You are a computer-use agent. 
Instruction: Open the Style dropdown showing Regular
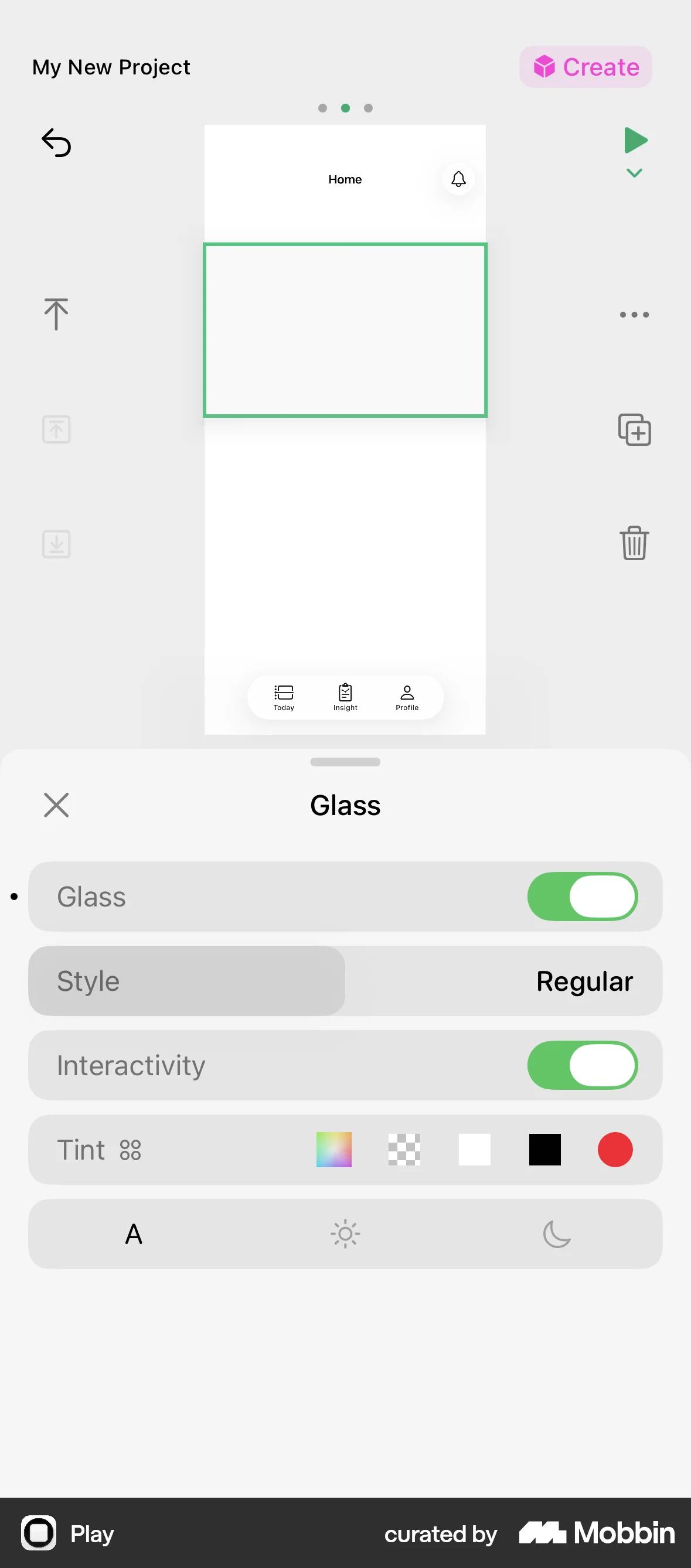pyautogui.click(x=583, y=981)
